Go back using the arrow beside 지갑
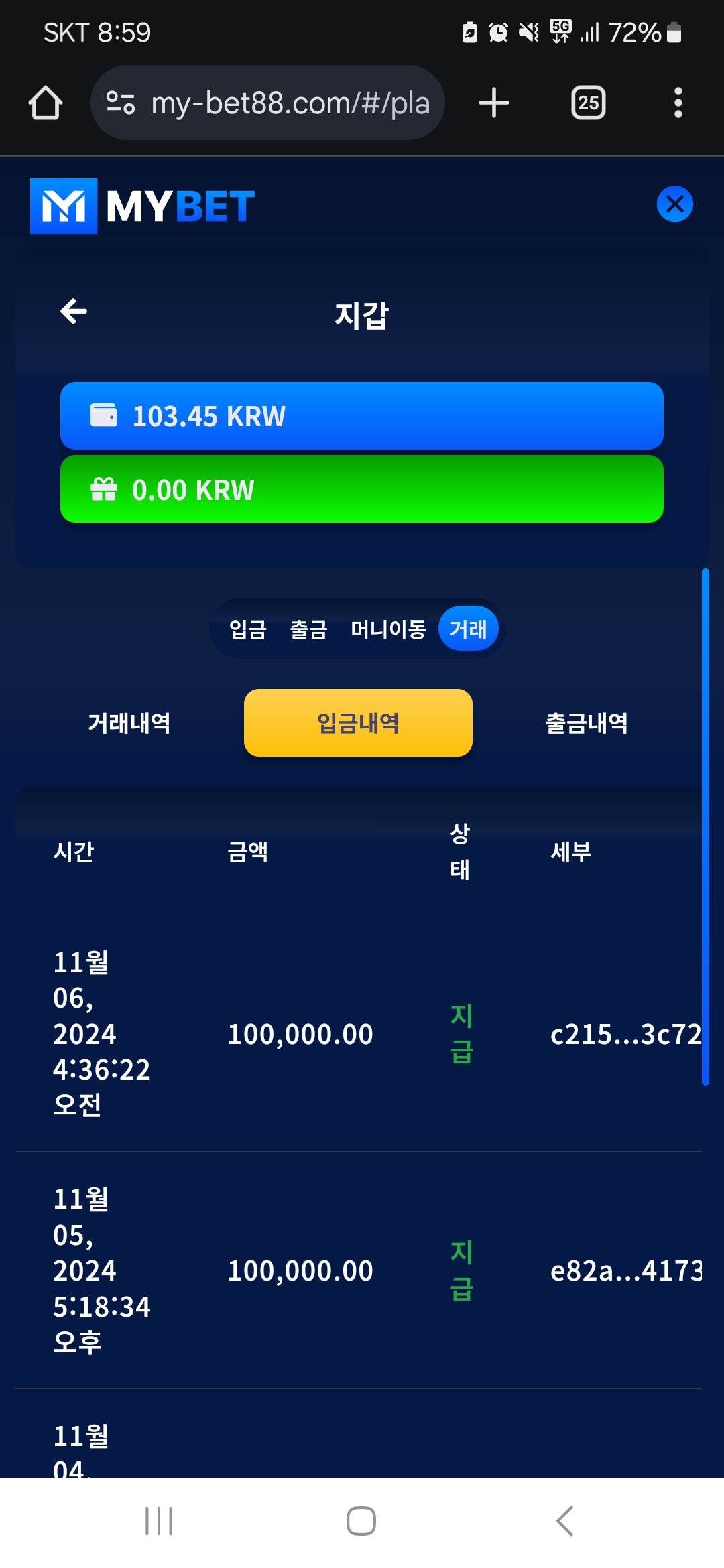724x1568 pixels. (74, 311)
